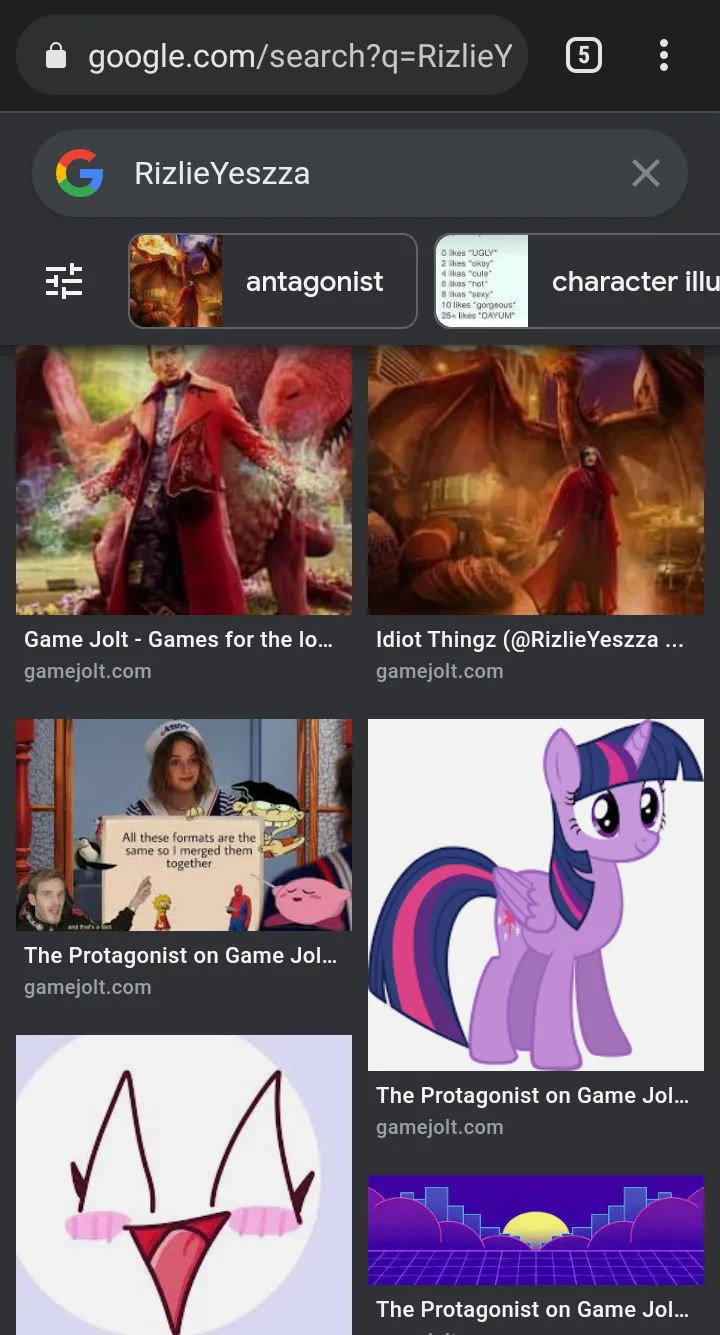Open the Chrome overflow menu
The image size is (720, 1335).
tap(663, 55)
